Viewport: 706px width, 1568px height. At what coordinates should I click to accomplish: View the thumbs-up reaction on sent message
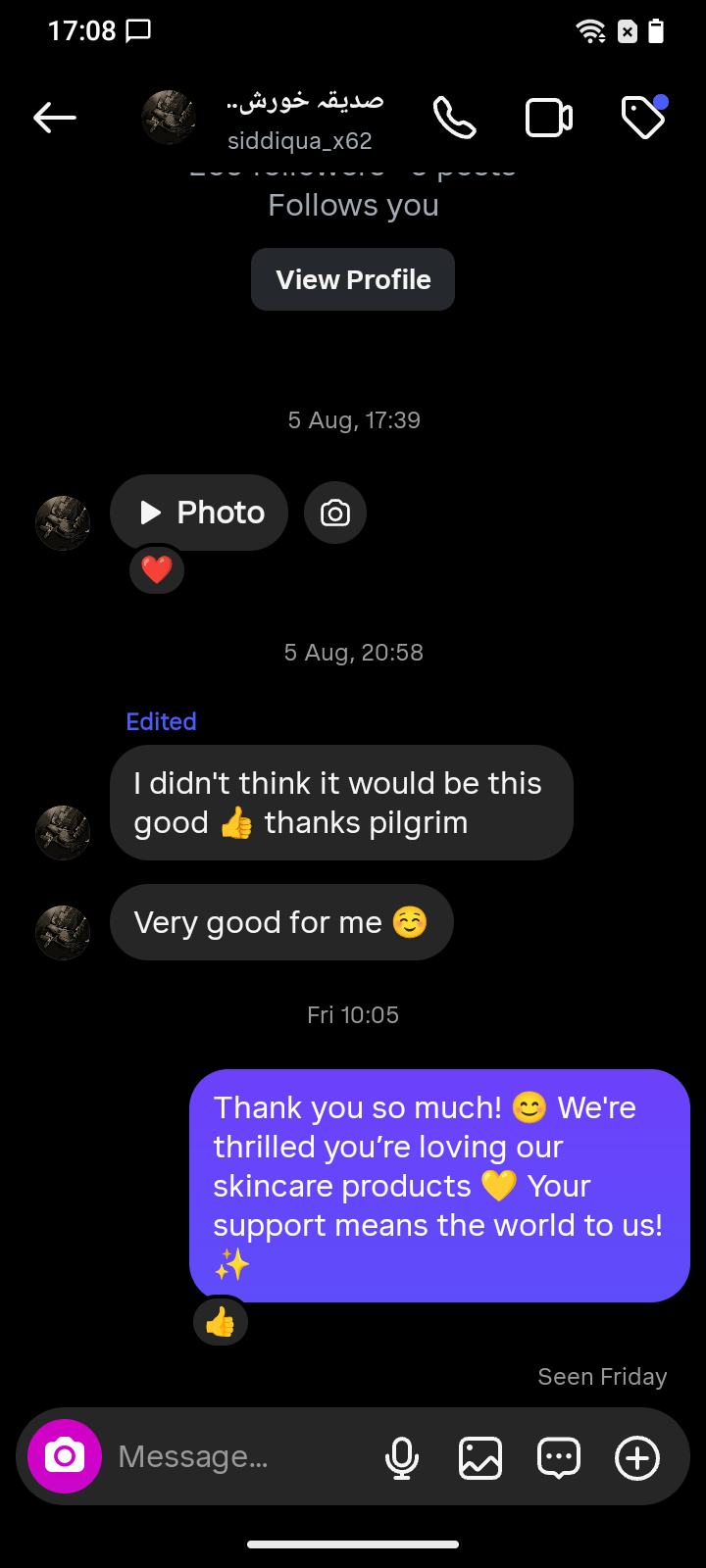click(221, 1323)
